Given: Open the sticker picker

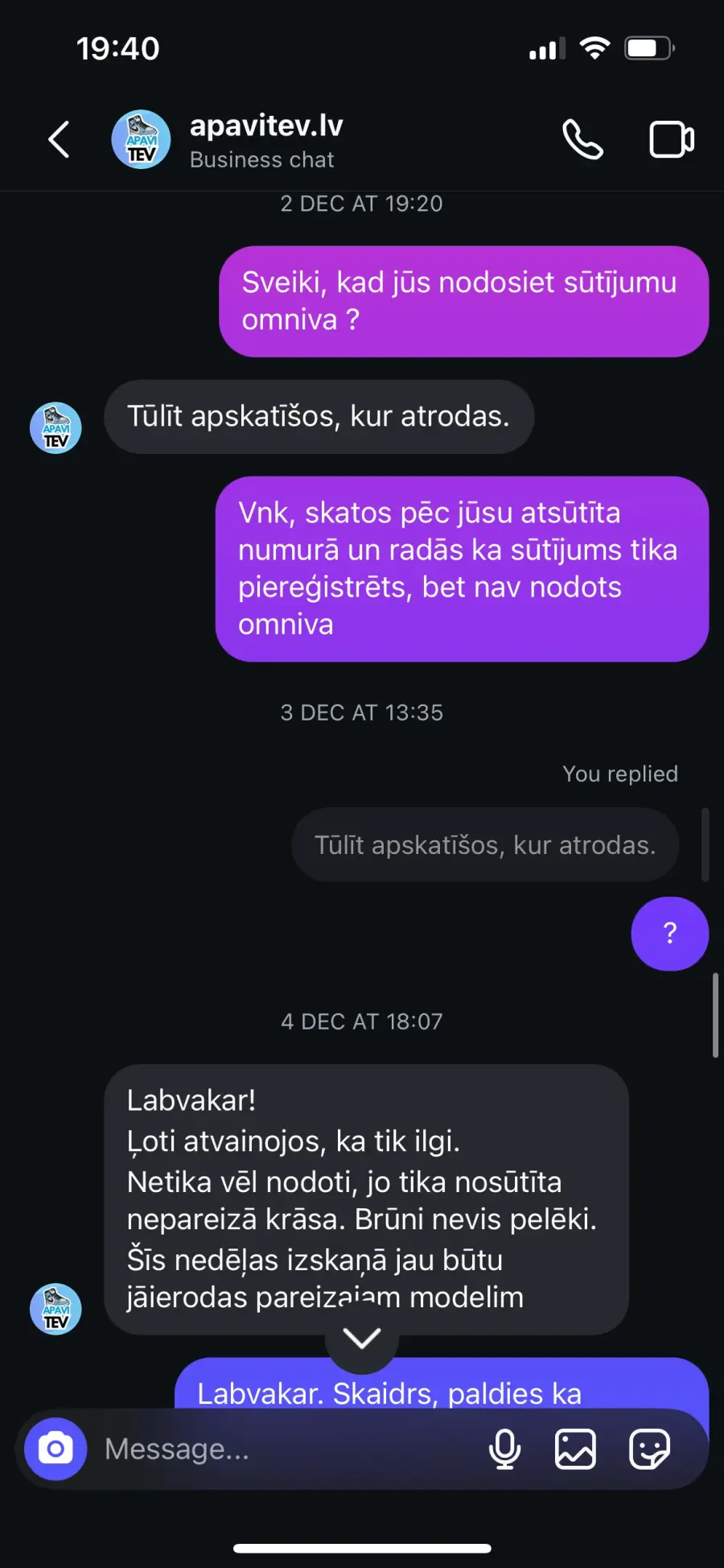Looking at the screenshot, I should point(649,1449).
